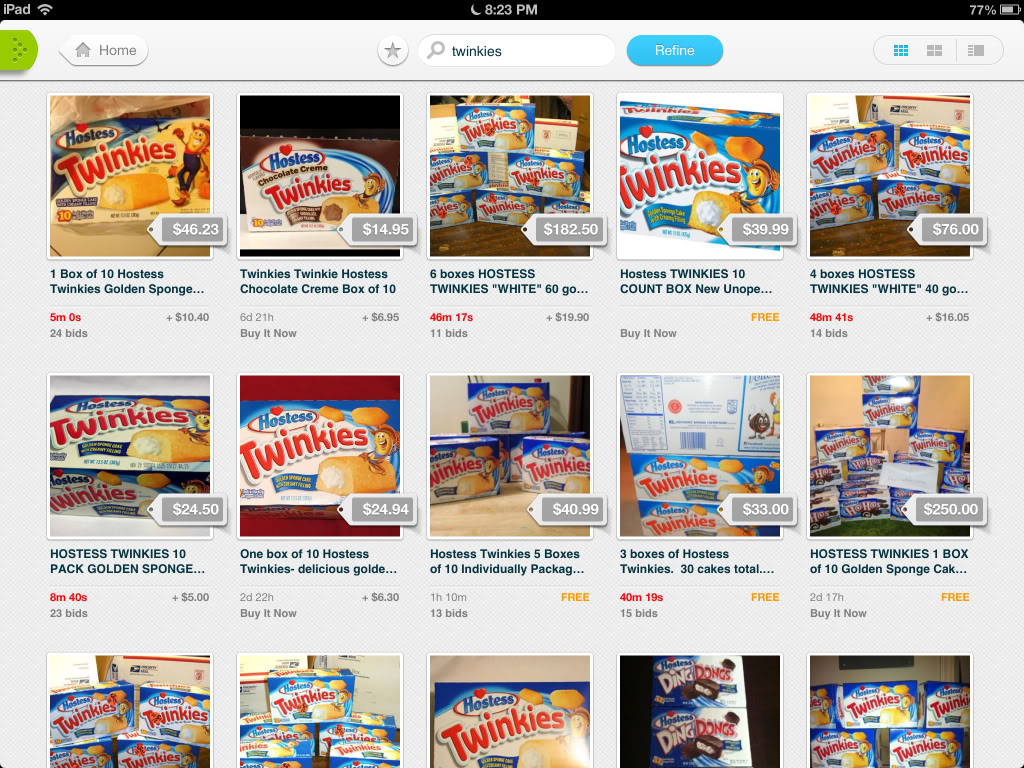Switch to small grid view

click(x=900, y=50)
